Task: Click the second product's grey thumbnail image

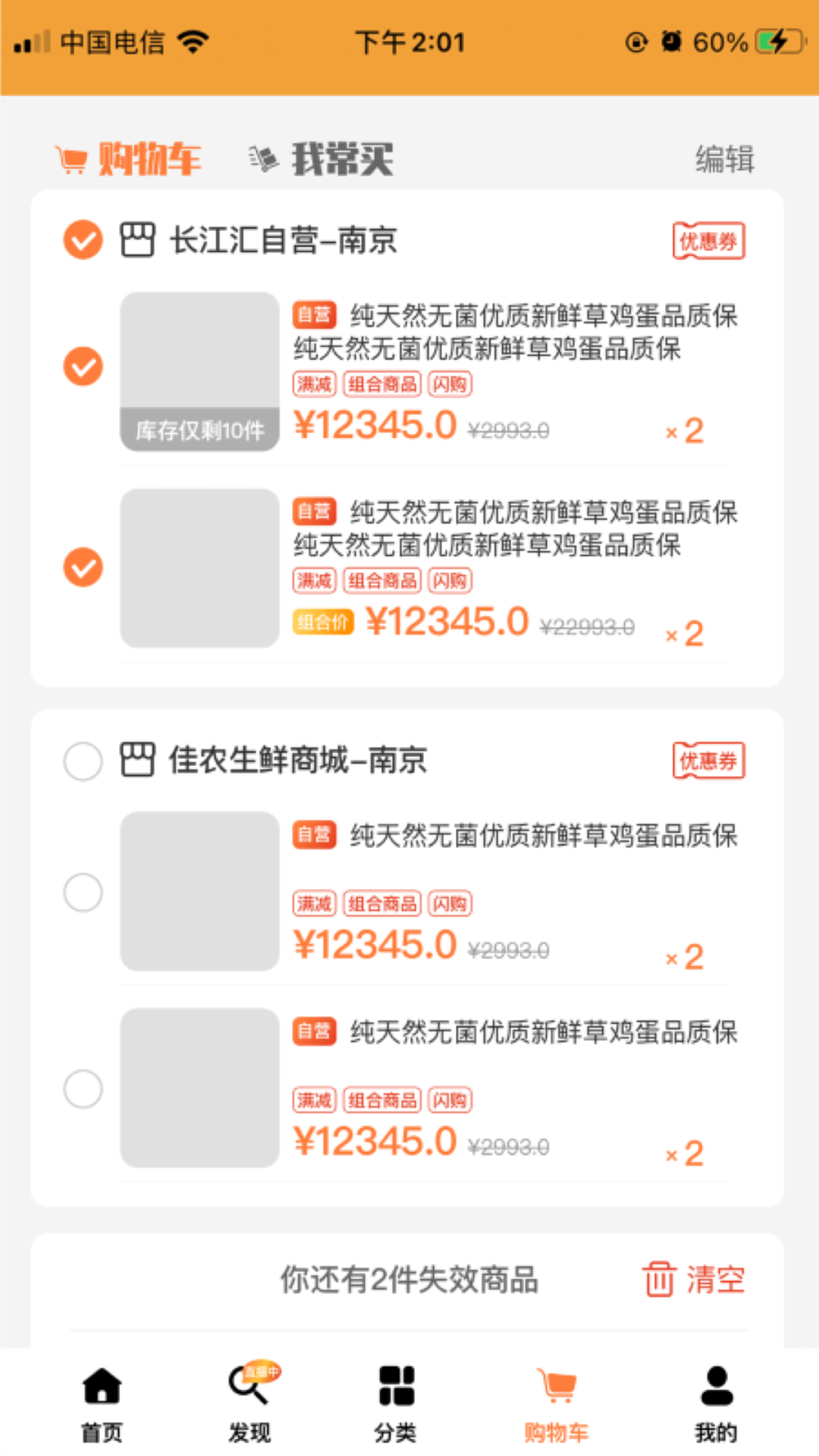Action: pos(199,569)
